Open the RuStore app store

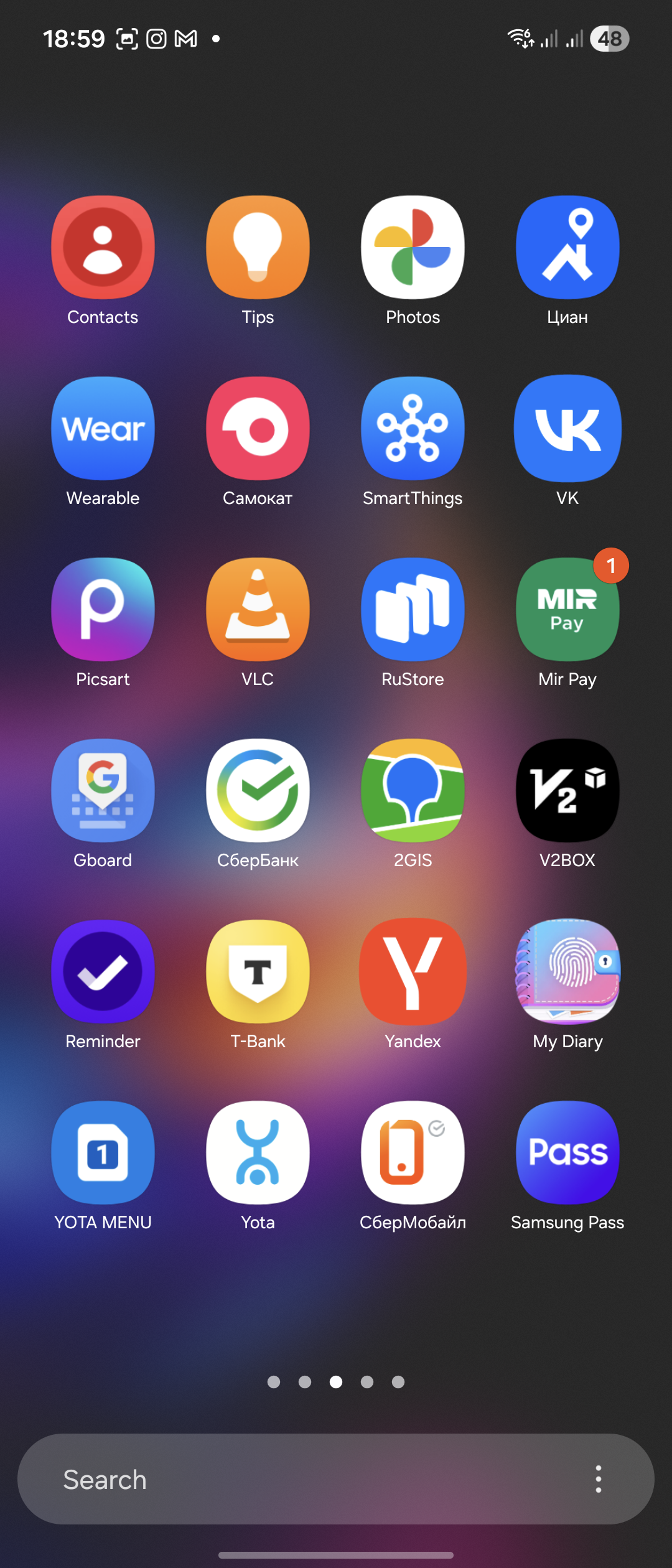413,610
